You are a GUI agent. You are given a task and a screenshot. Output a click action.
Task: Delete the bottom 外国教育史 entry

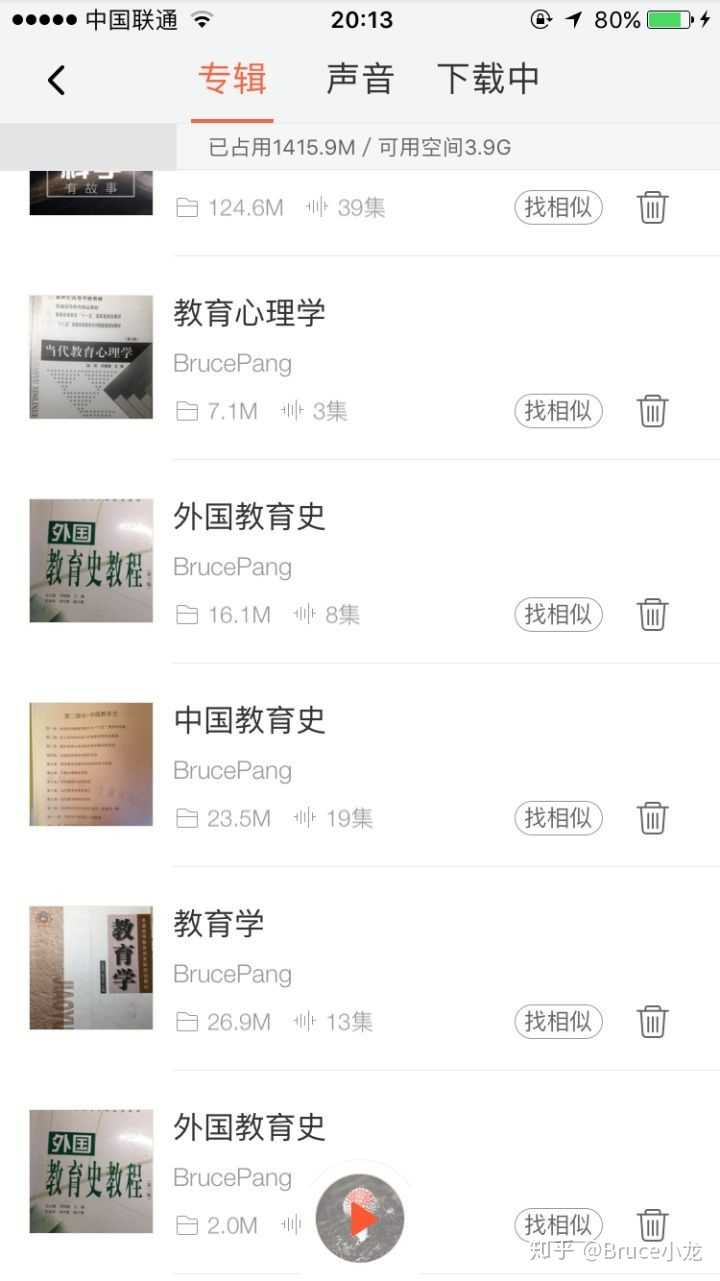(652, 1224)
